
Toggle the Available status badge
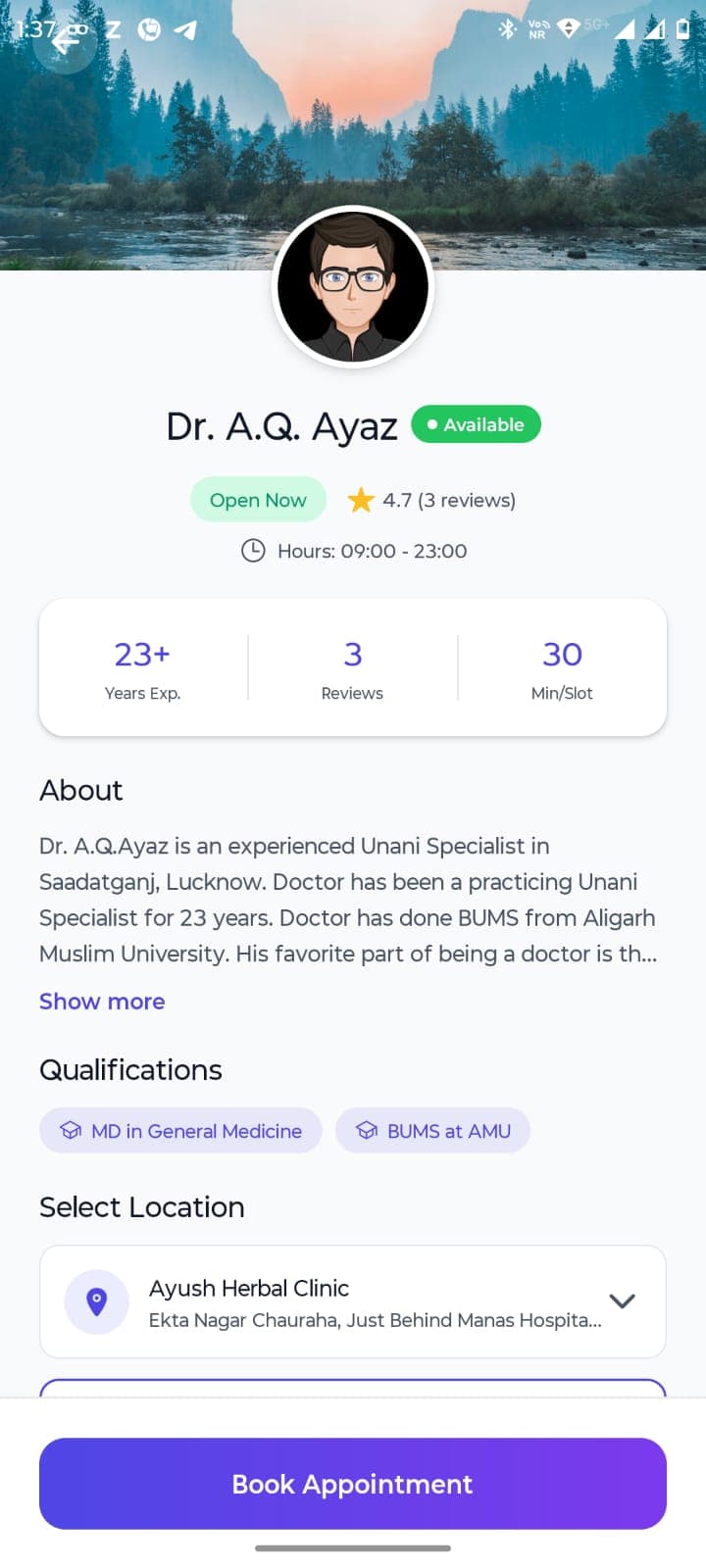coord(477,424)
